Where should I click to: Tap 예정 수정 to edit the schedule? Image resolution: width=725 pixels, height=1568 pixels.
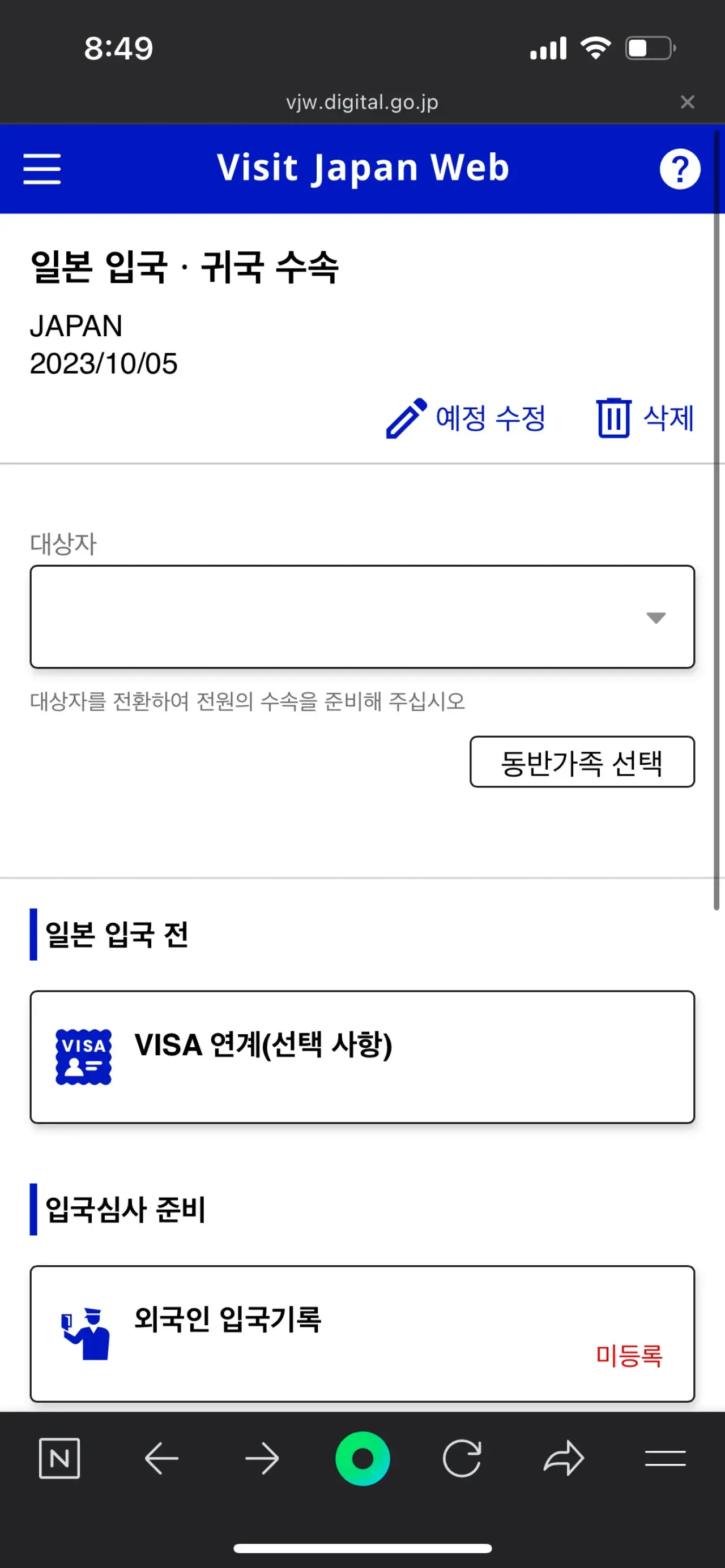click(466, 418)
